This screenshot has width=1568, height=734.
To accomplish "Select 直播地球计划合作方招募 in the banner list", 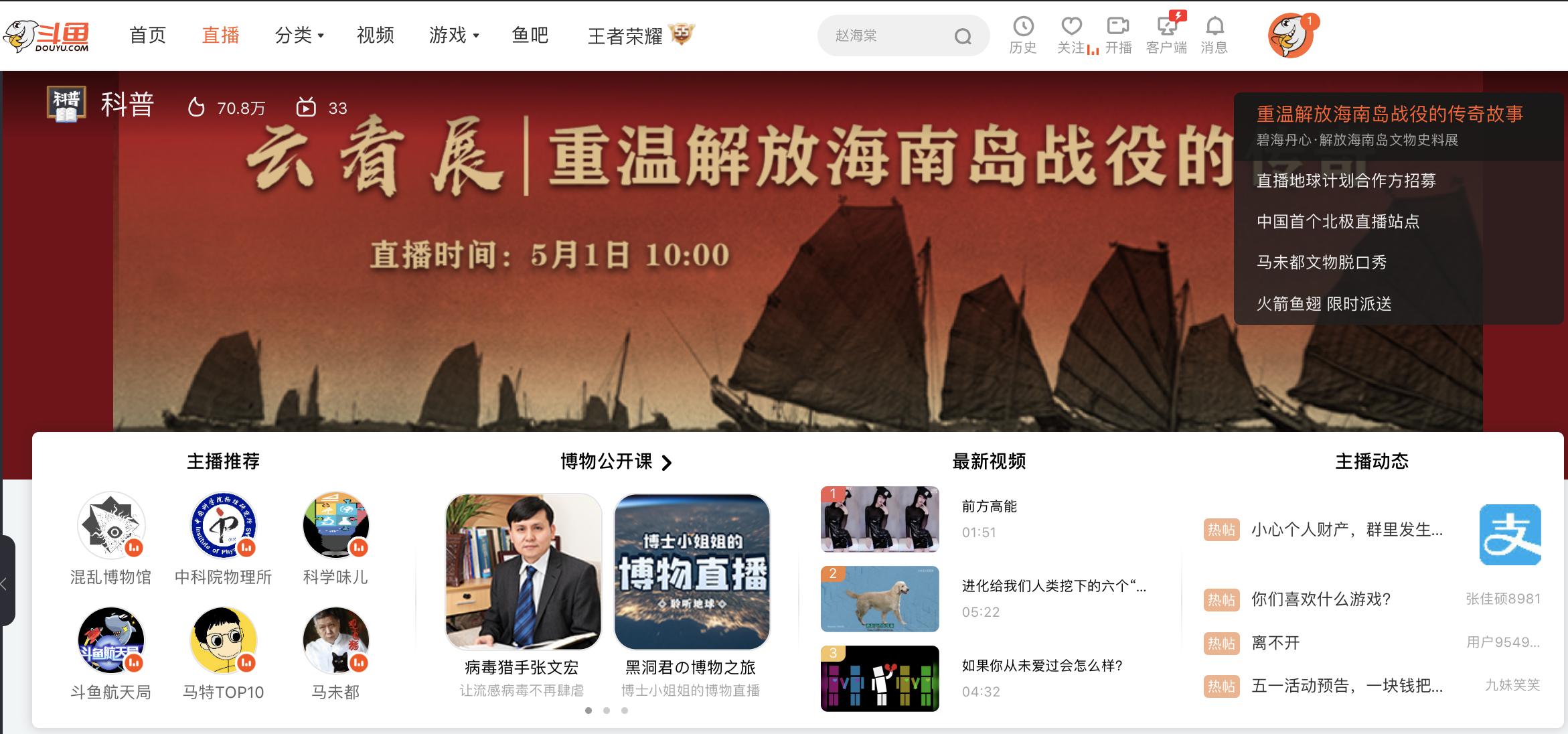I will click(x=1346, y=180).
